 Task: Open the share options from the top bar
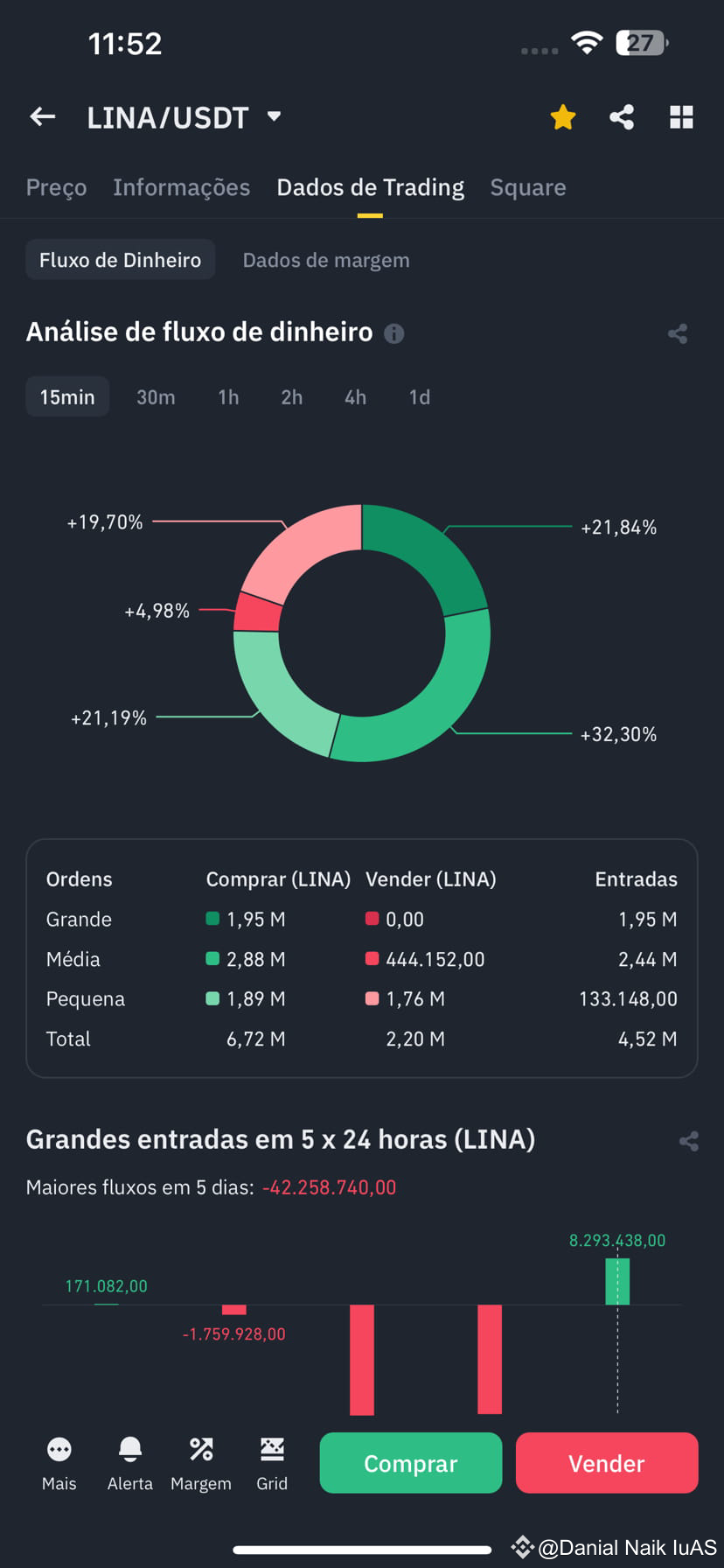tap(622, 116)
